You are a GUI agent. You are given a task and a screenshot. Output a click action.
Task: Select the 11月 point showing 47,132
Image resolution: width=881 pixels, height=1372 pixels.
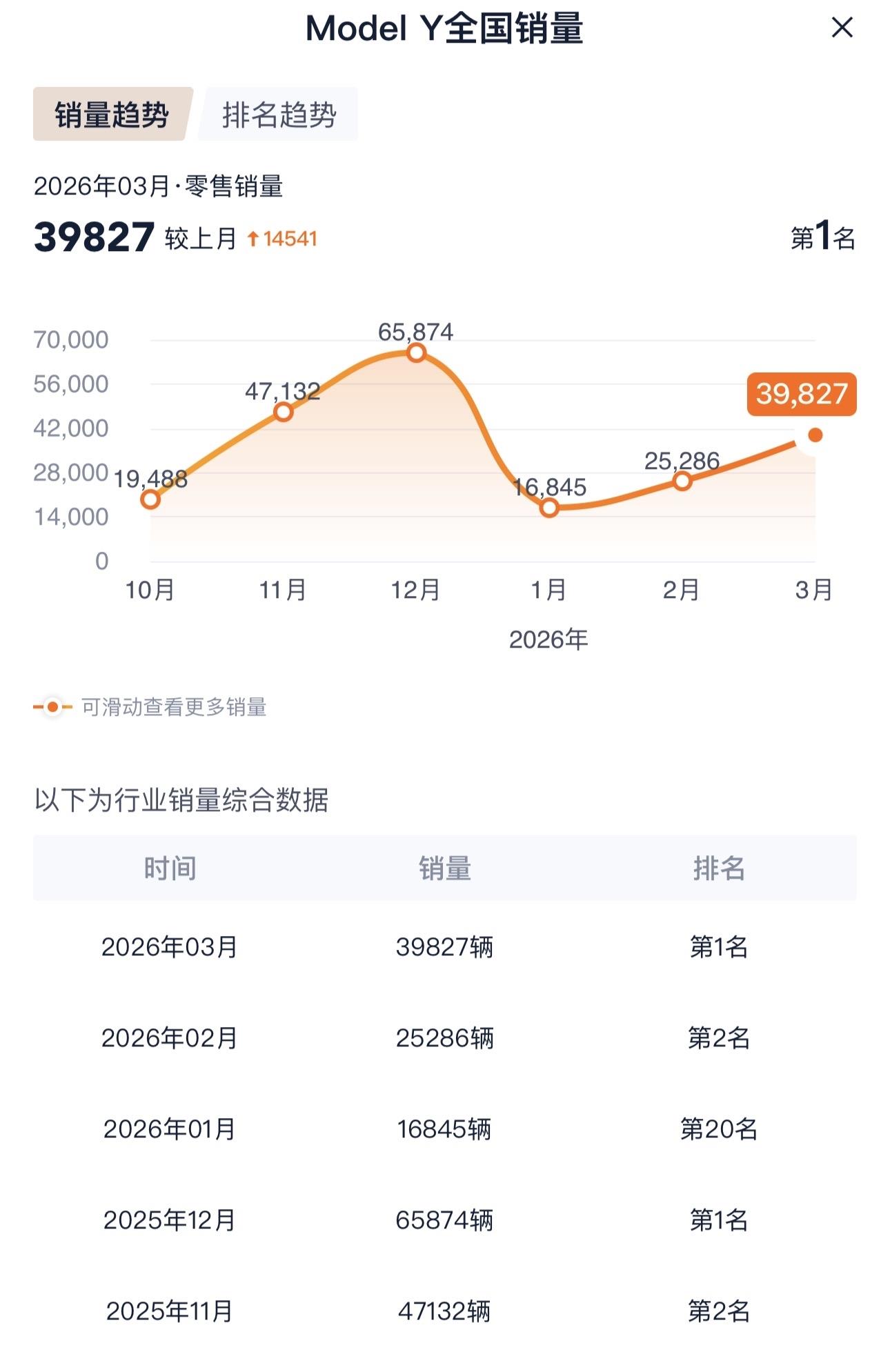point(283,412)
